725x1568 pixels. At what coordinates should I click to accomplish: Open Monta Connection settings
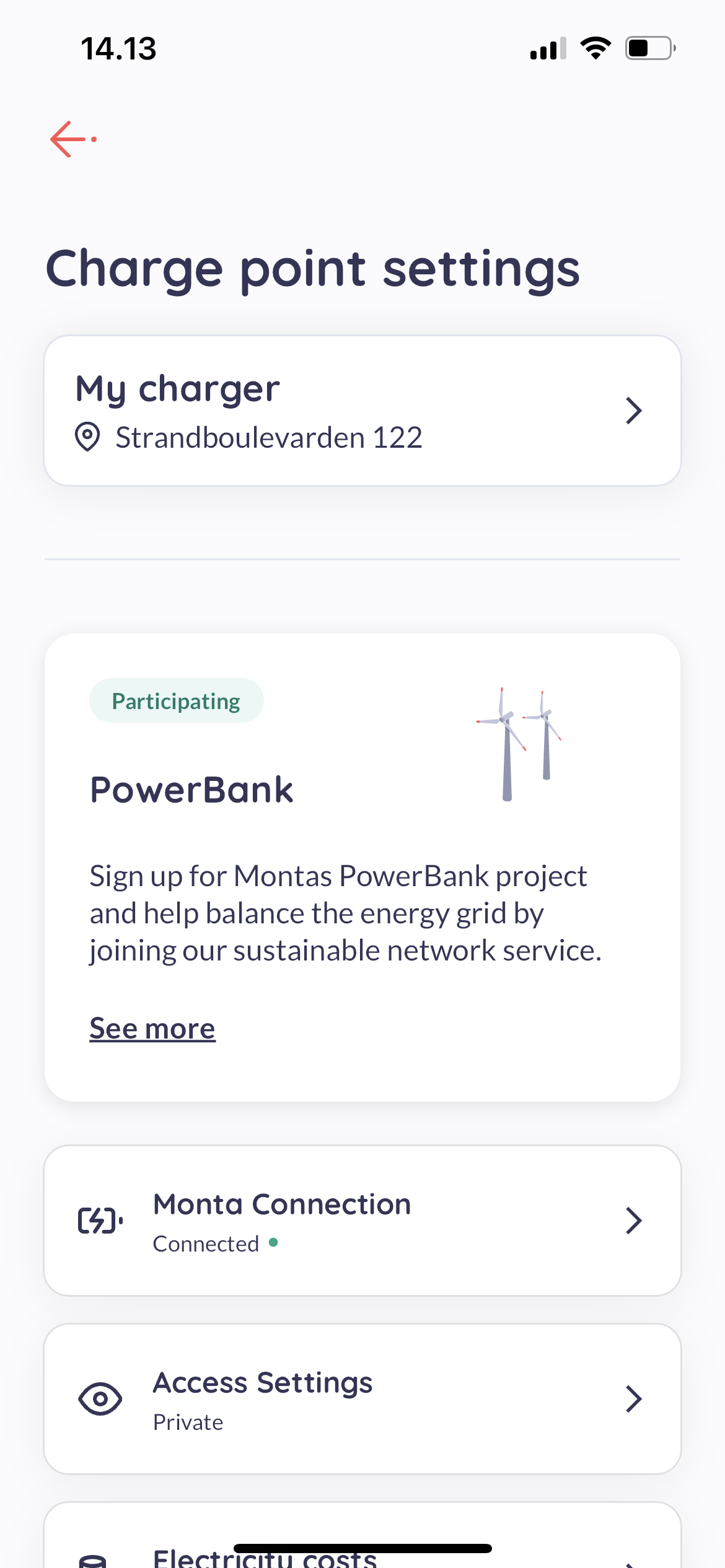point(362,1221)
